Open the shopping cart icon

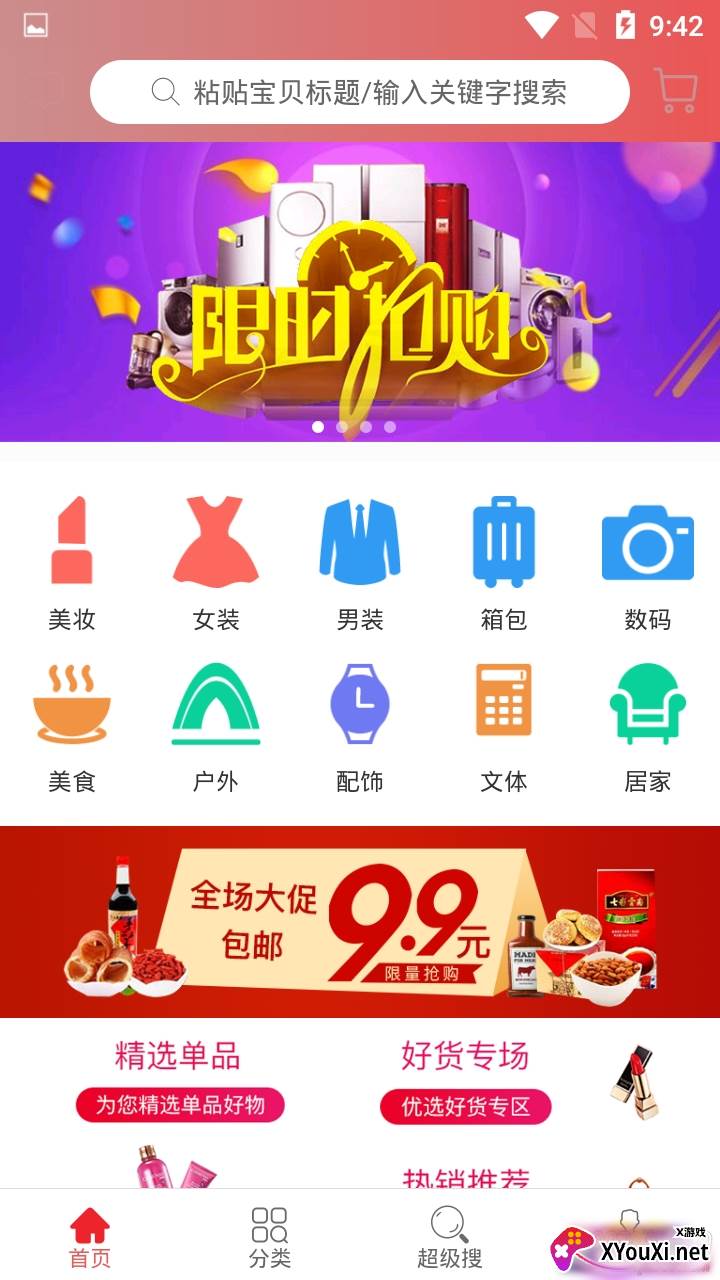pyautogui.click(x=675, y=91)
